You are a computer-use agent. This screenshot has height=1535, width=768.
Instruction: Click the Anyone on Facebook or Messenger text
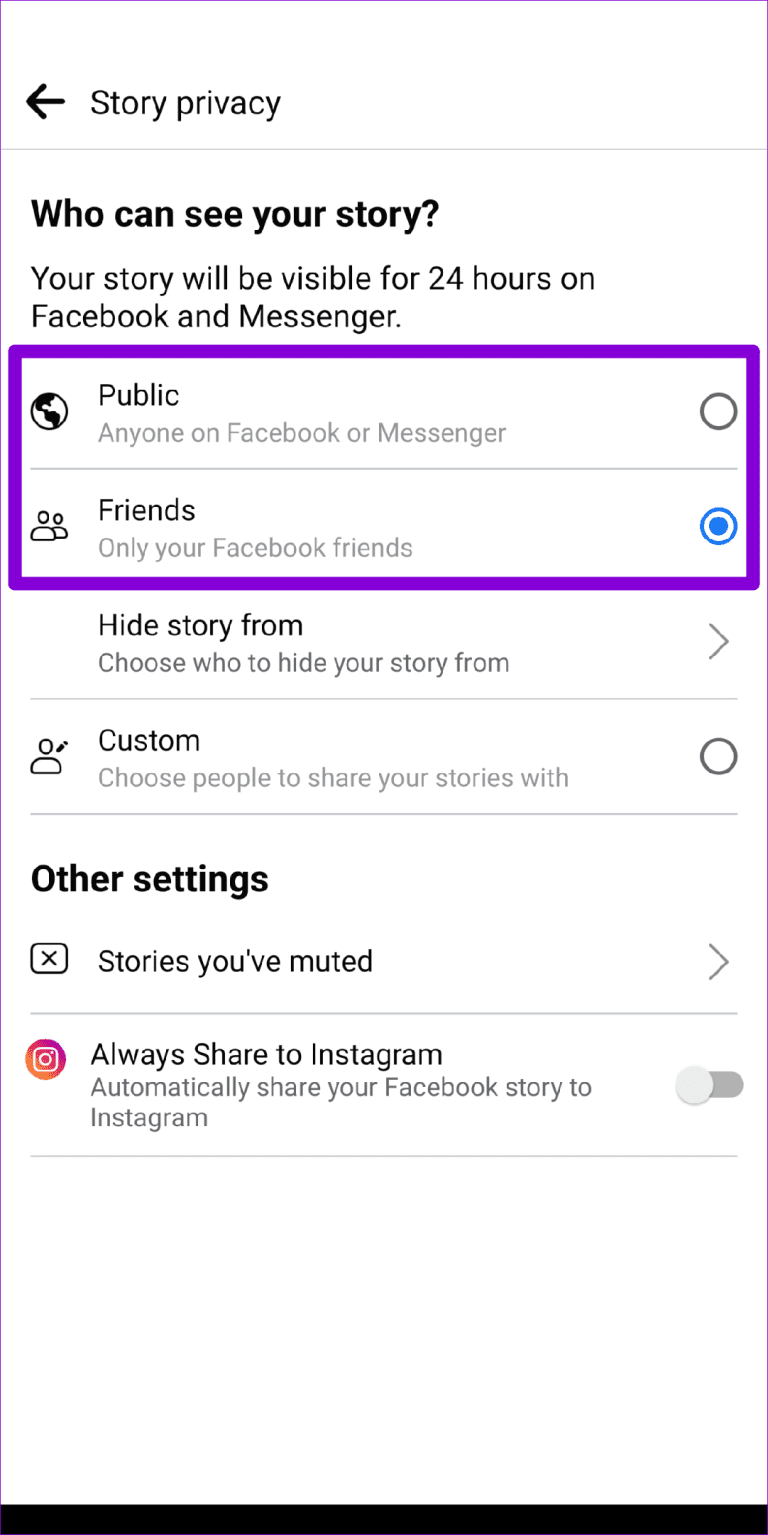pos(301,433)
